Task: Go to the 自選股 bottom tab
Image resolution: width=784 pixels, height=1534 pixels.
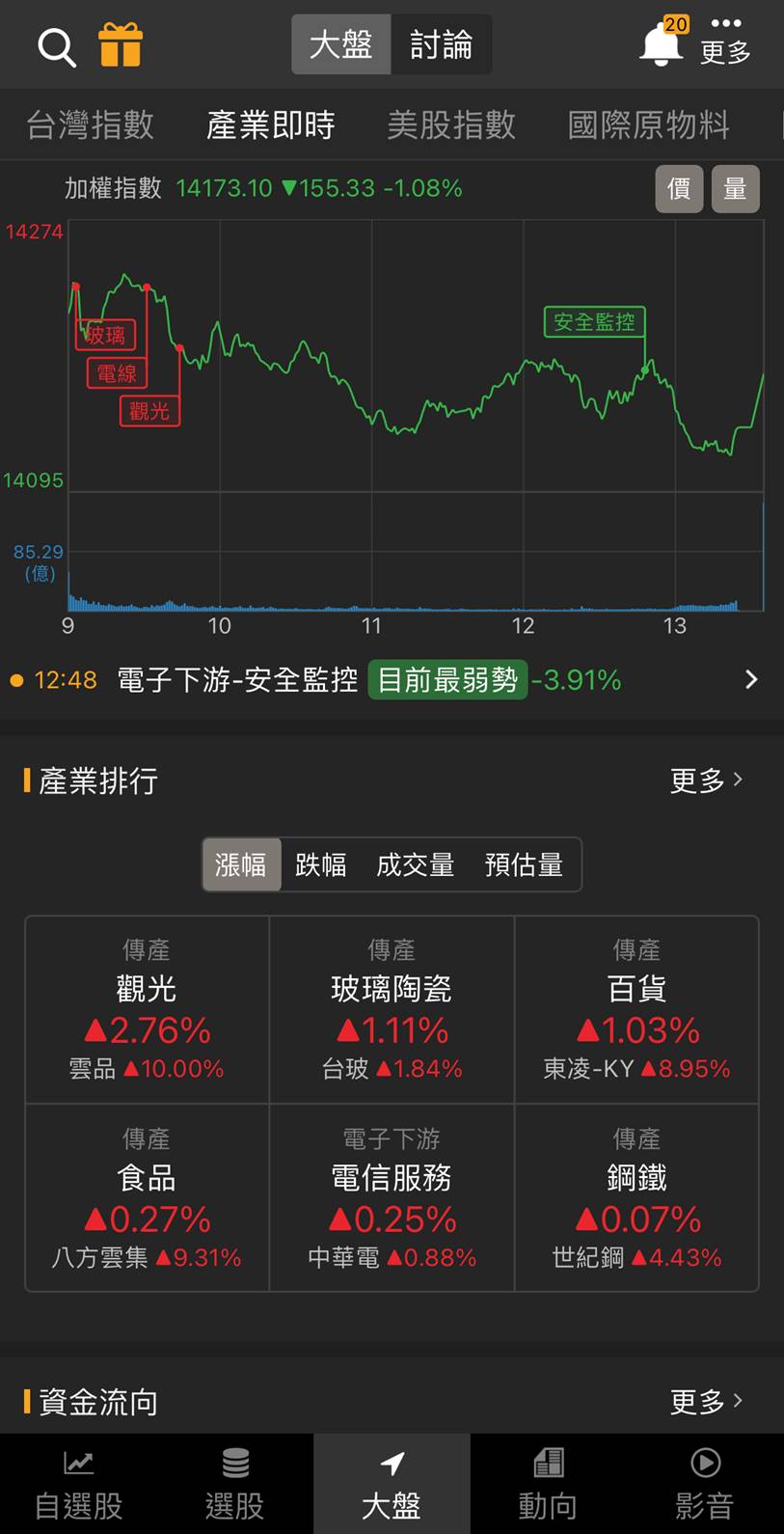Action: pyautogui.click(x=78, y=1486)
